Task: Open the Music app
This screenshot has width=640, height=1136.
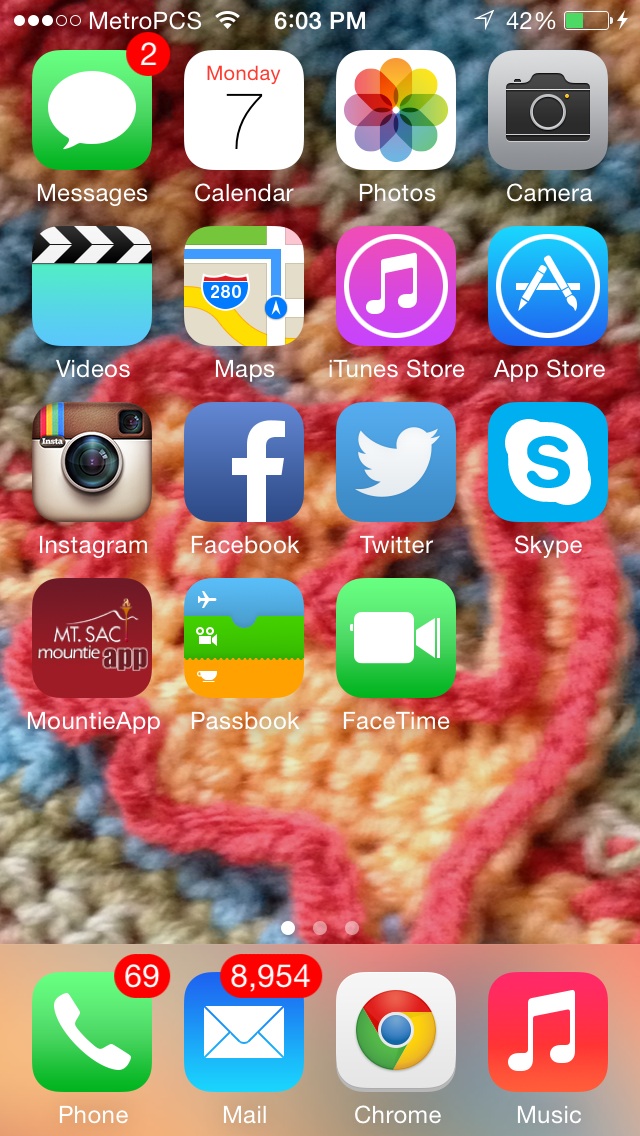Action: pos(548,1032)
